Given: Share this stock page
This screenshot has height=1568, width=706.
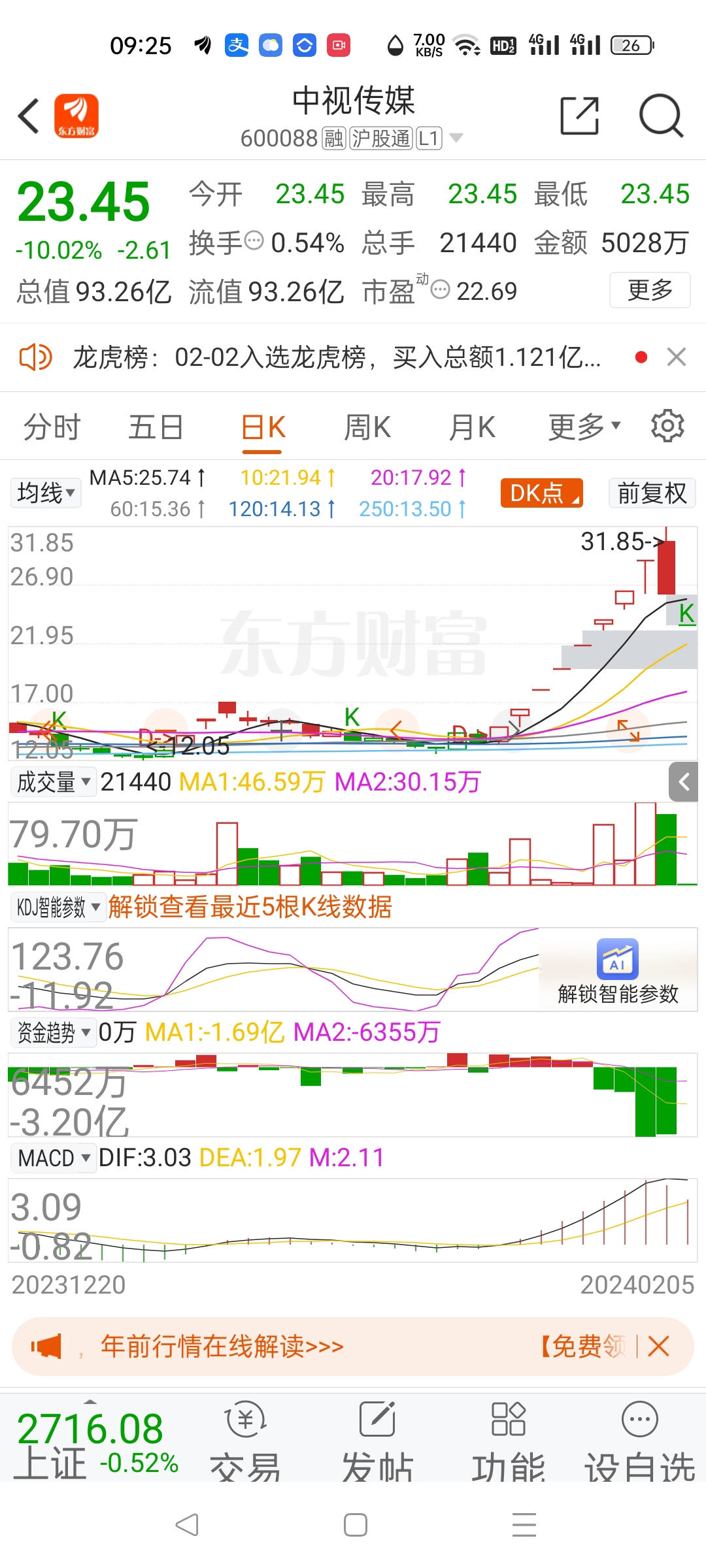Looking at the screenshot, I should (x=580, y=116).
